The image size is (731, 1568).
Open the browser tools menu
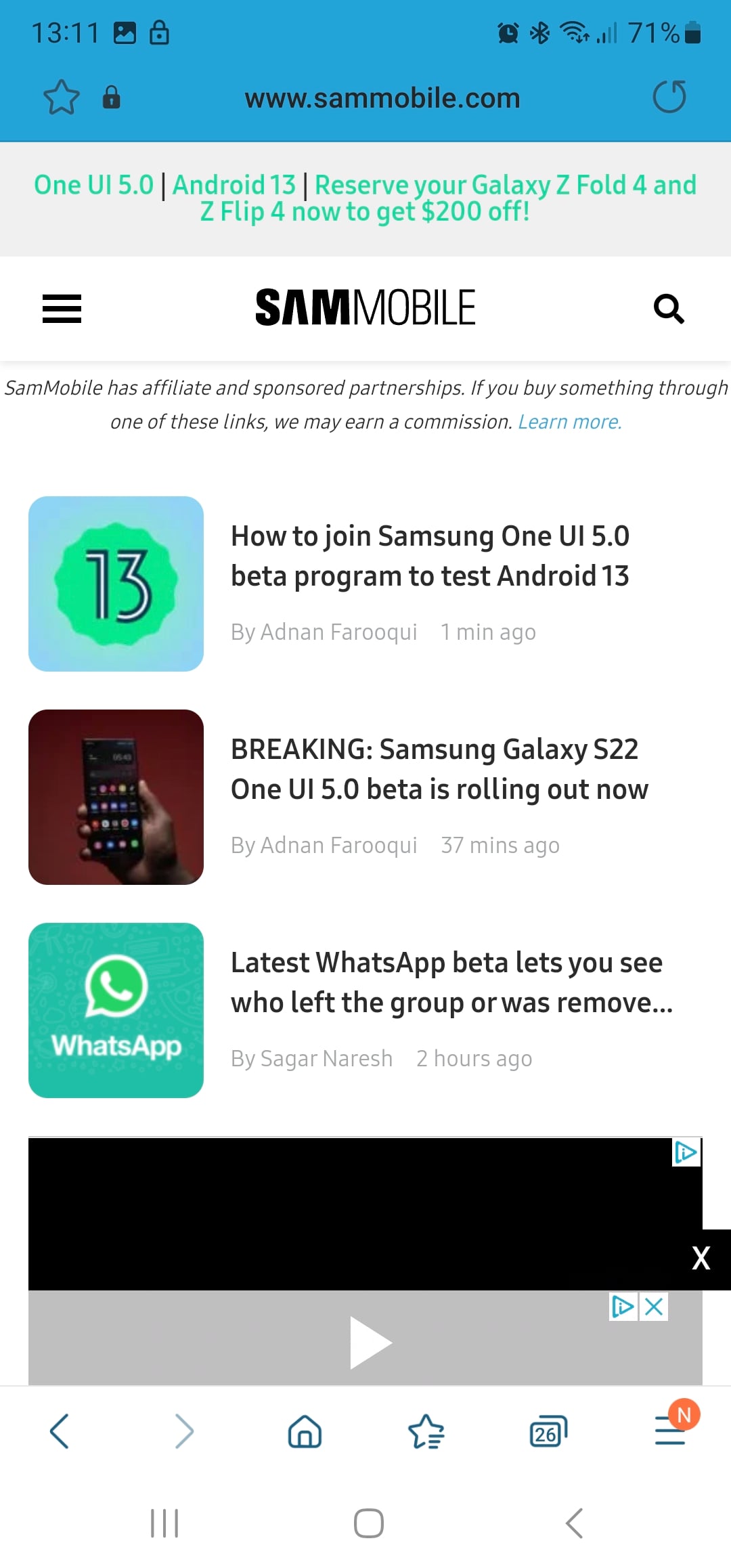(670, 1431)
